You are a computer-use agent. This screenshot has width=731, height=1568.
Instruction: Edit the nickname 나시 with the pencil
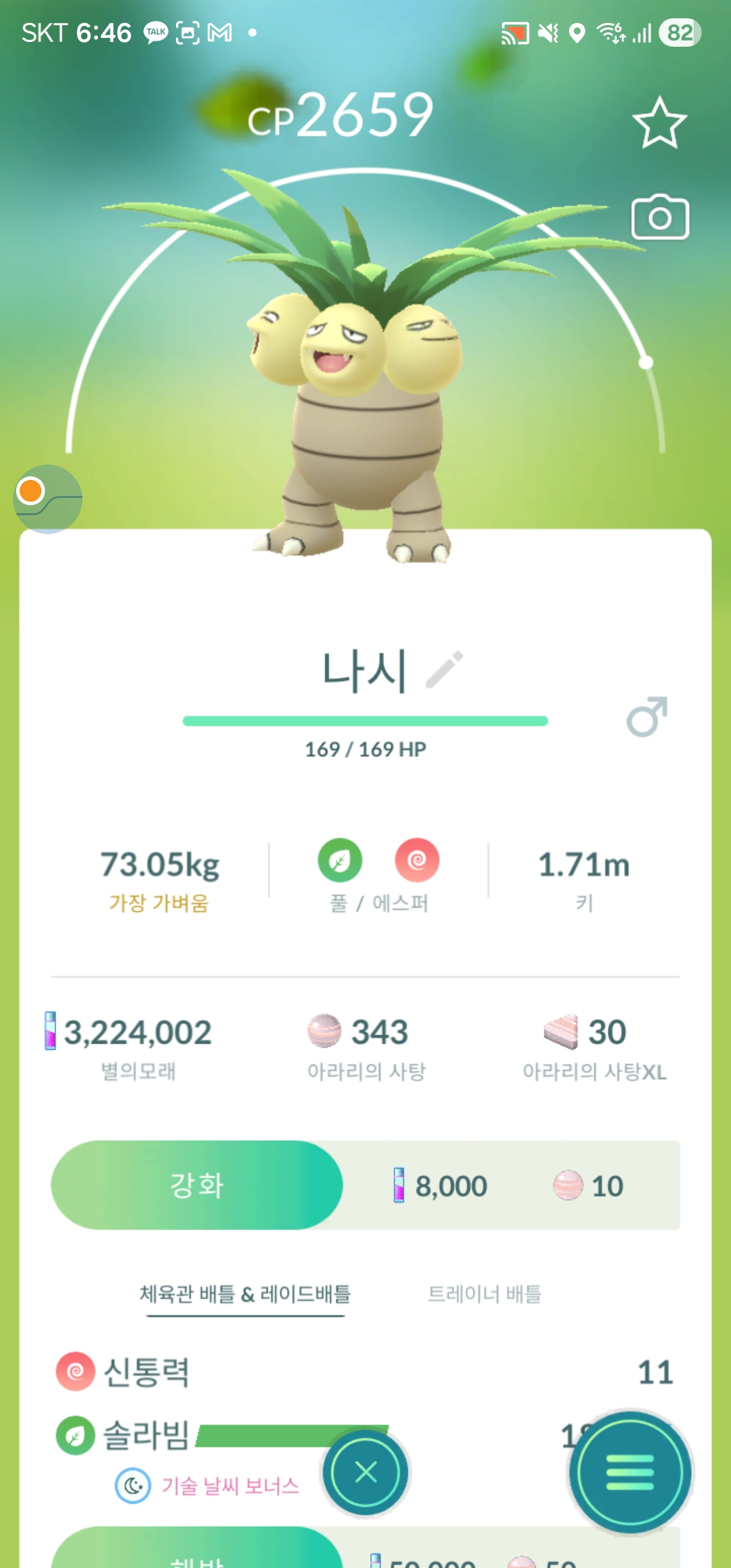[x=445, y=670]
